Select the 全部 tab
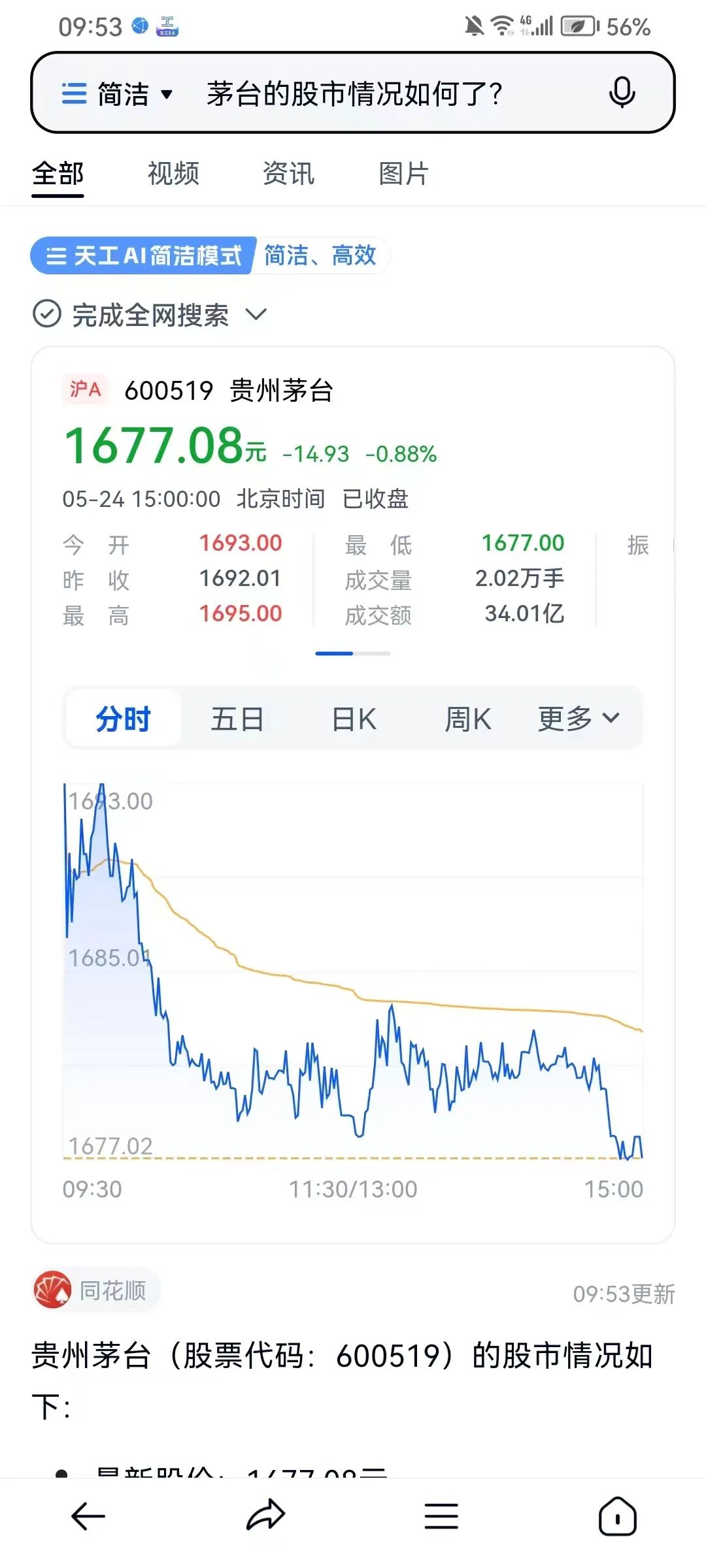Image resolution: width=706 pixels, height=1568 pixels. tap(58, 174)
